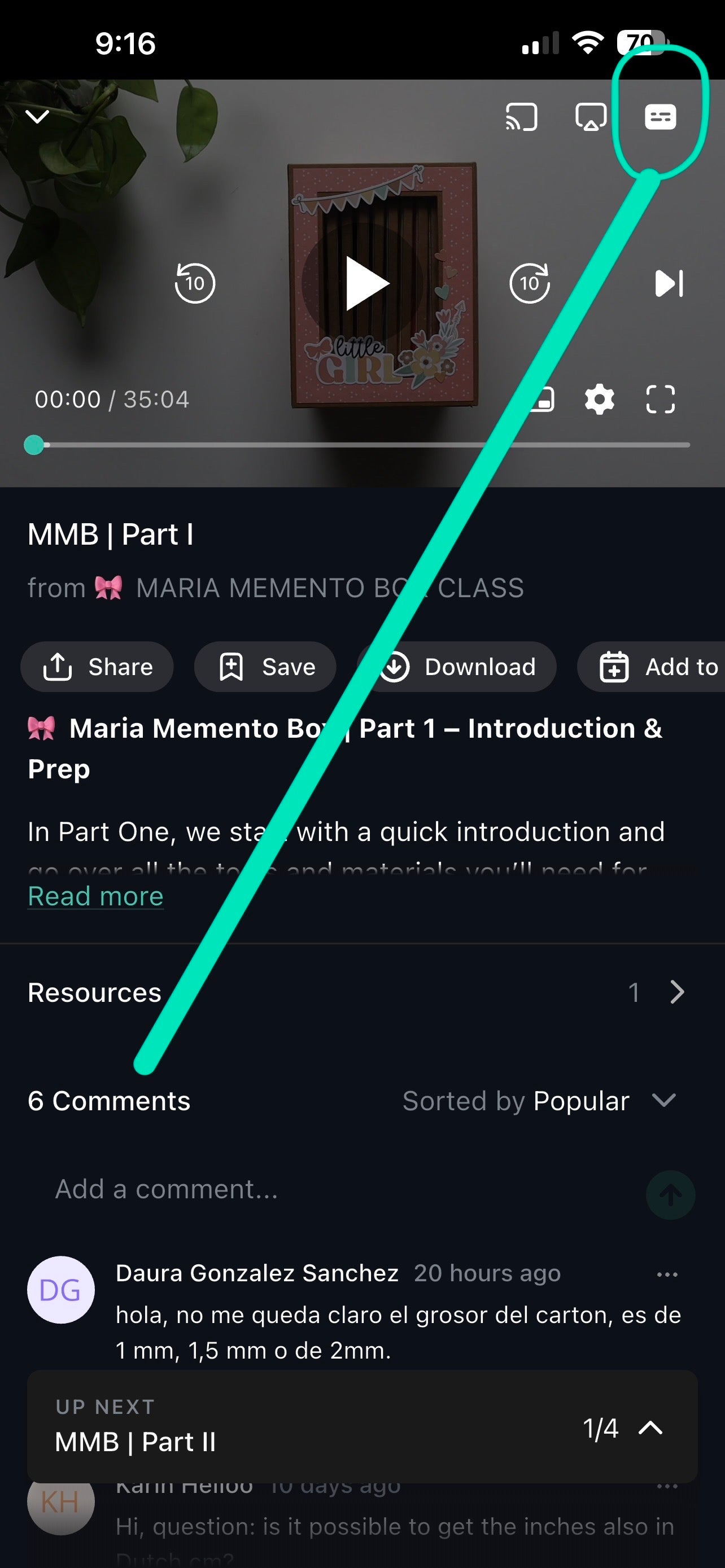
Task: Expand description with Read more
Action: [x=95, y=896]
